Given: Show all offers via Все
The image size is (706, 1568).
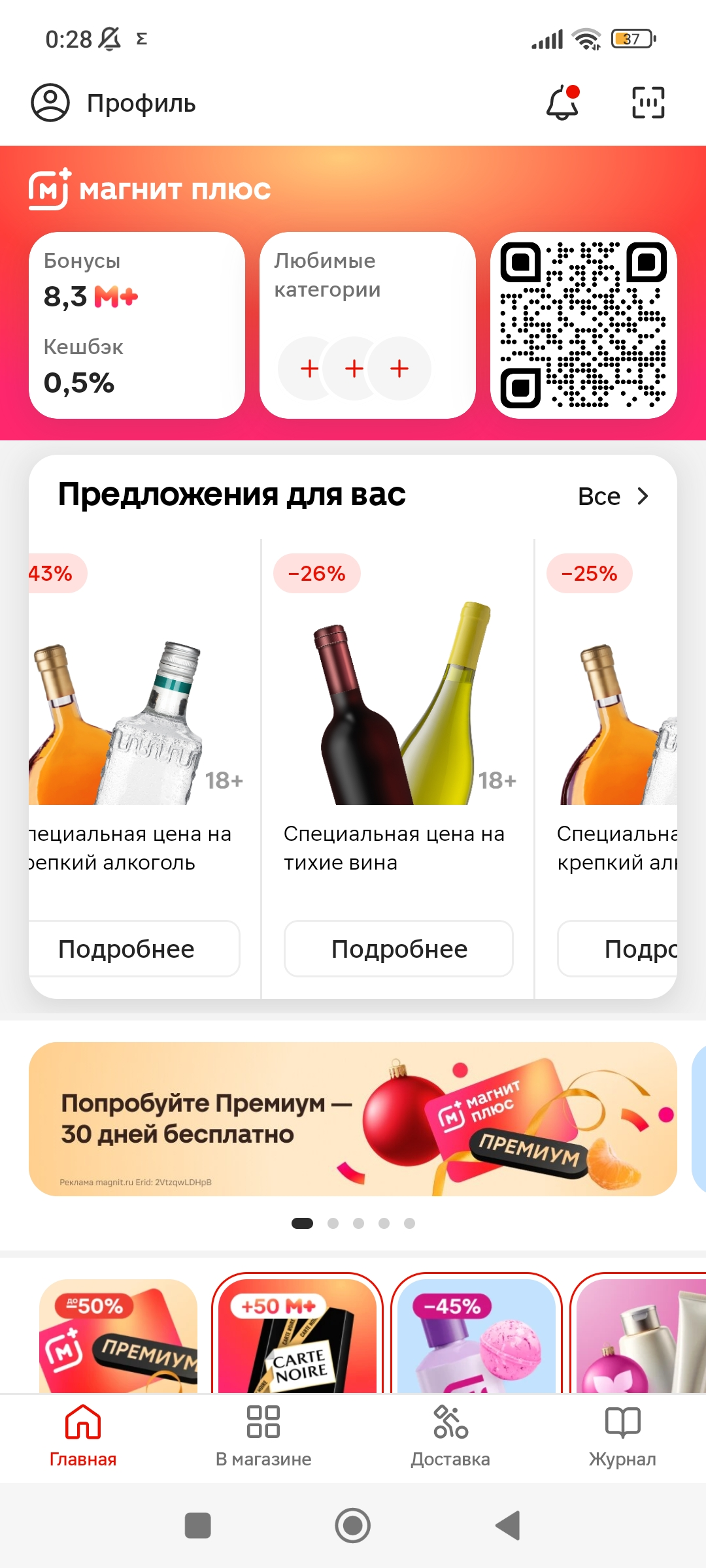Looking at the screenshot, I should (x=613, y=497).
